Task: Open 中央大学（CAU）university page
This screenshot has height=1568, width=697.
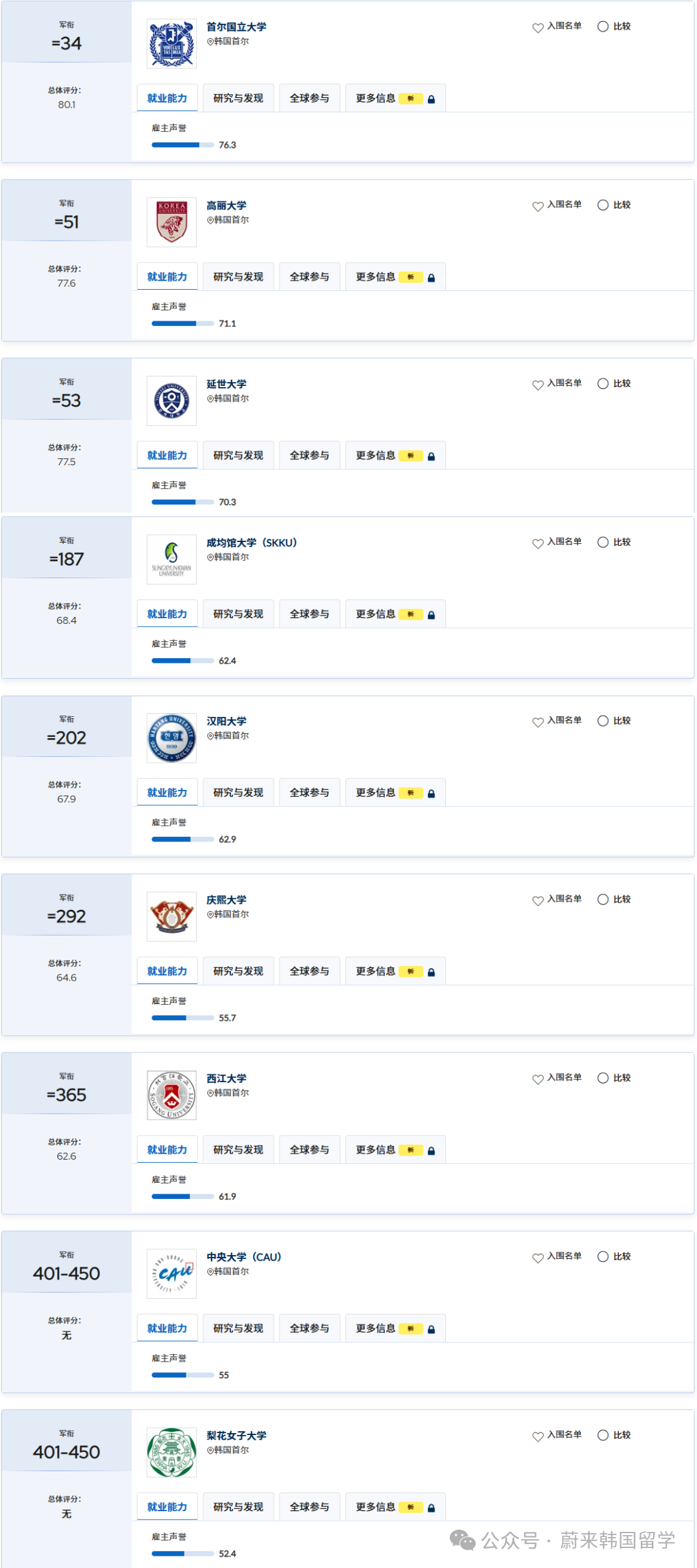Action: coord(243,1257)
